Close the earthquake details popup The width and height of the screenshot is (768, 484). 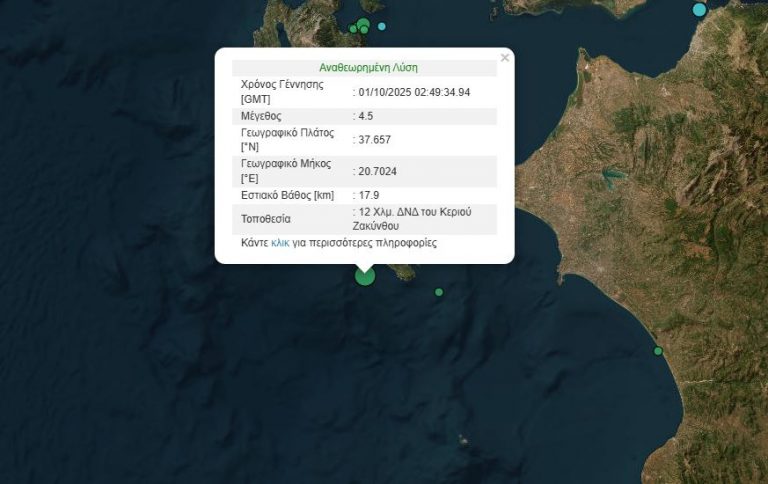(505, 58)
